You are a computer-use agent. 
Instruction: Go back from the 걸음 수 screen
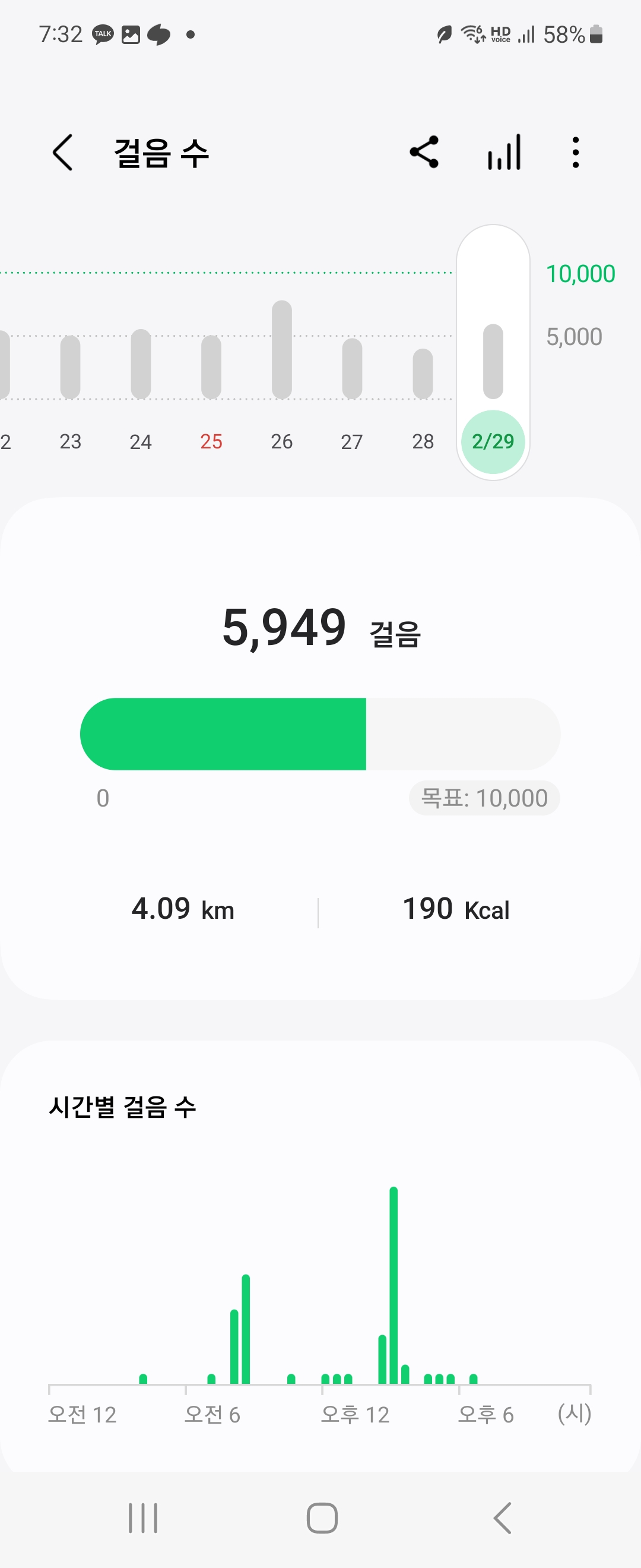click(x=63, y=152)
